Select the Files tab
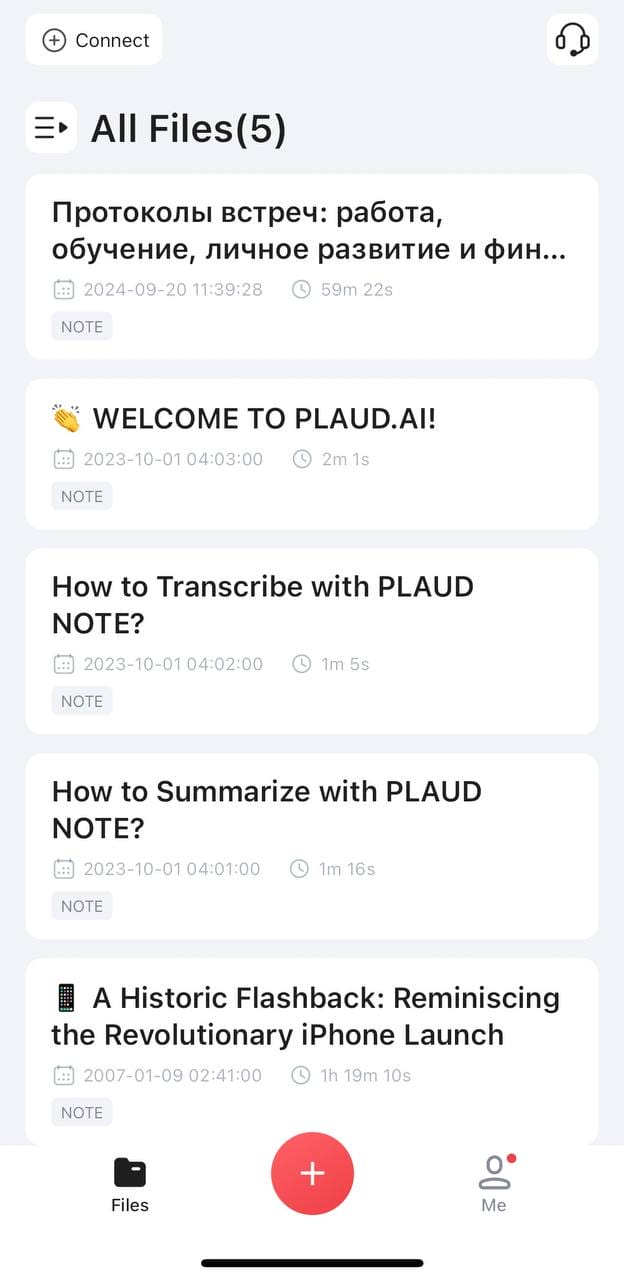Image resolution: width=624 pixels, height=1280 pixels. 130,1185
